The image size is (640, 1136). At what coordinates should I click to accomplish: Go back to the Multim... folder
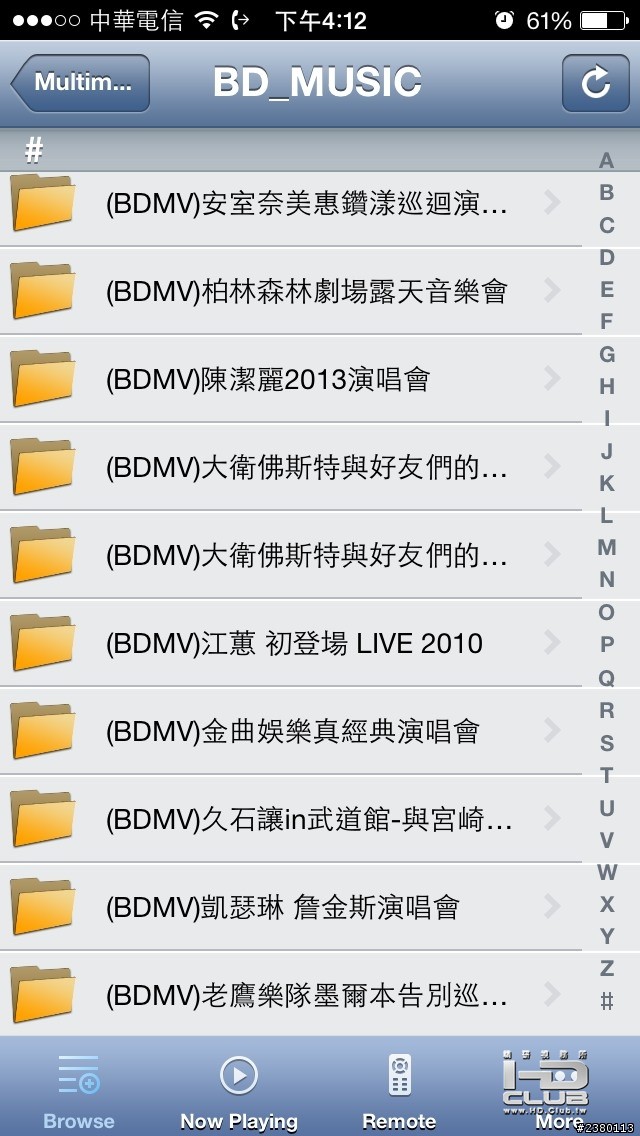pos(81,82)
